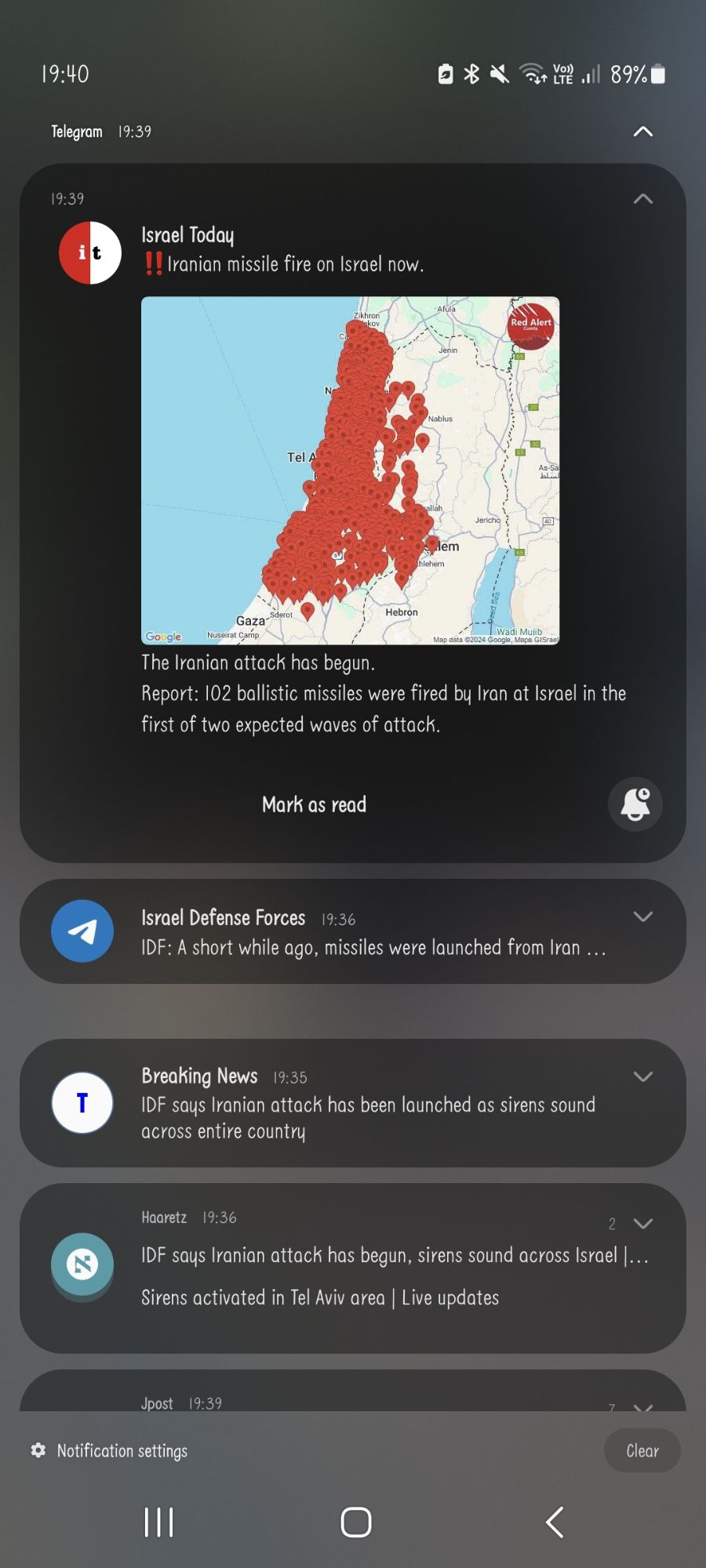Image resolution: width=706 pixels, height=1568 pixels.
Task: Expand the Israel Defense Forces notification
Action: tap(642, 917)
